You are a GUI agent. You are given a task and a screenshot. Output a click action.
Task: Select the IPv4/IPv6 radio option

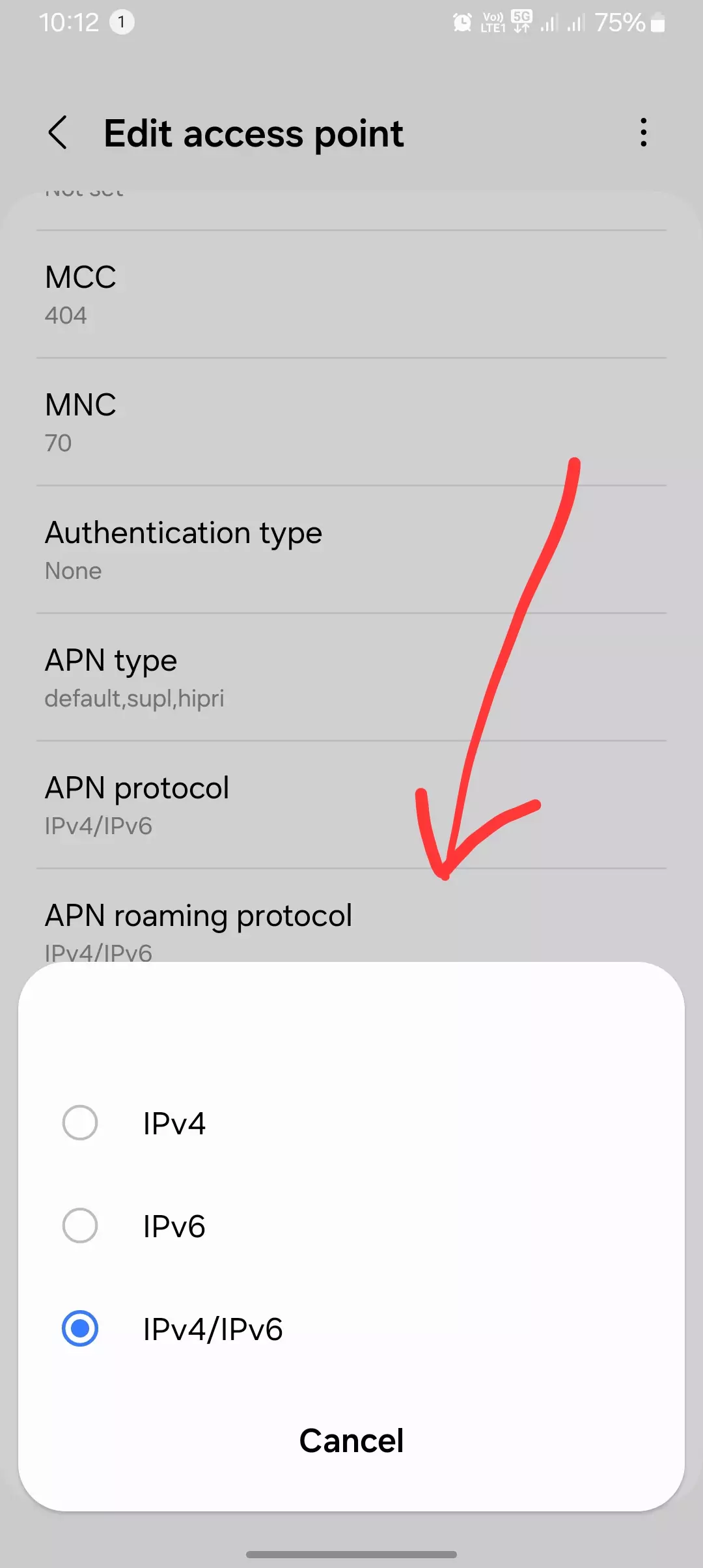[x=80, y=1328]
